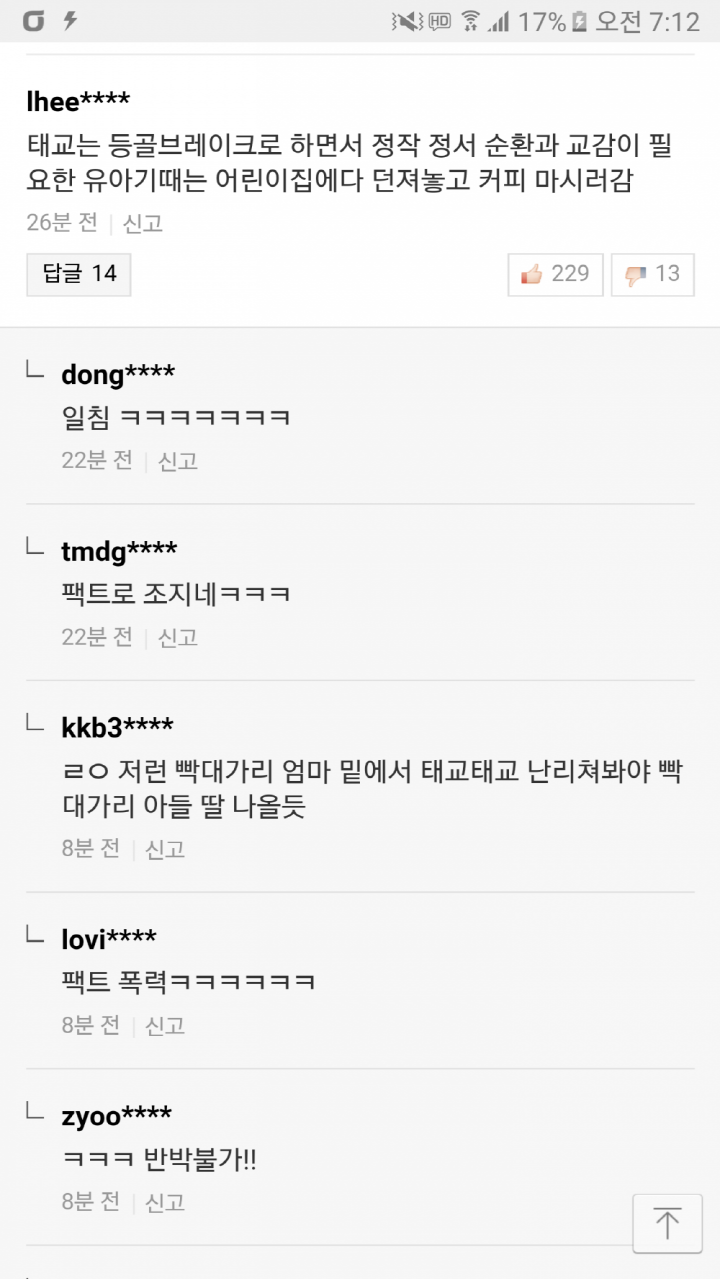This screenshot has width=720, height=1279.
Task: Dislike lhee's comment with 13 downvotes
Action: click(652, 274)
